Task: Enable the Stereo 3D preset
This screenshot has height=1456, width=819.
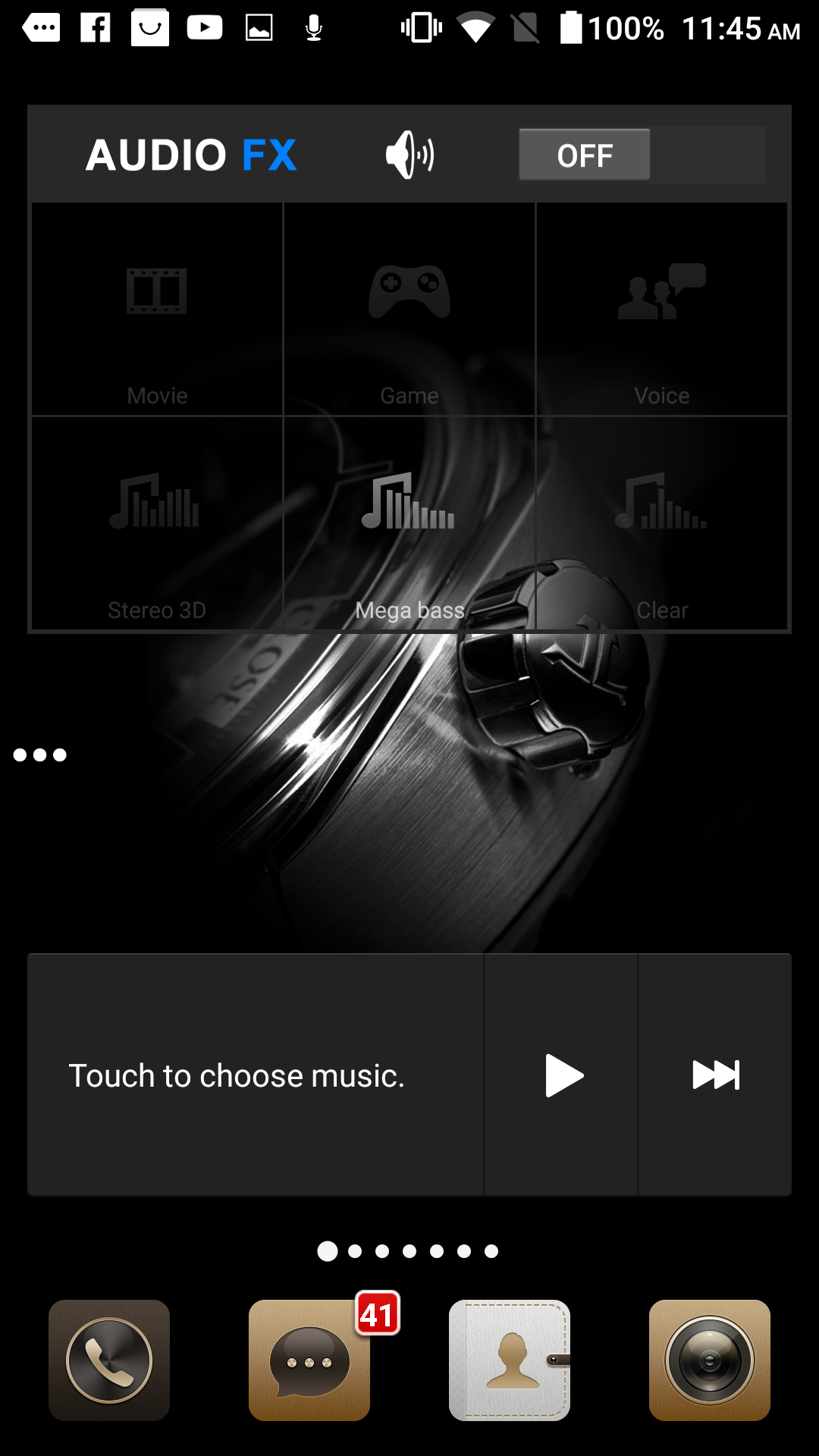Action: (x=157, y=522)
